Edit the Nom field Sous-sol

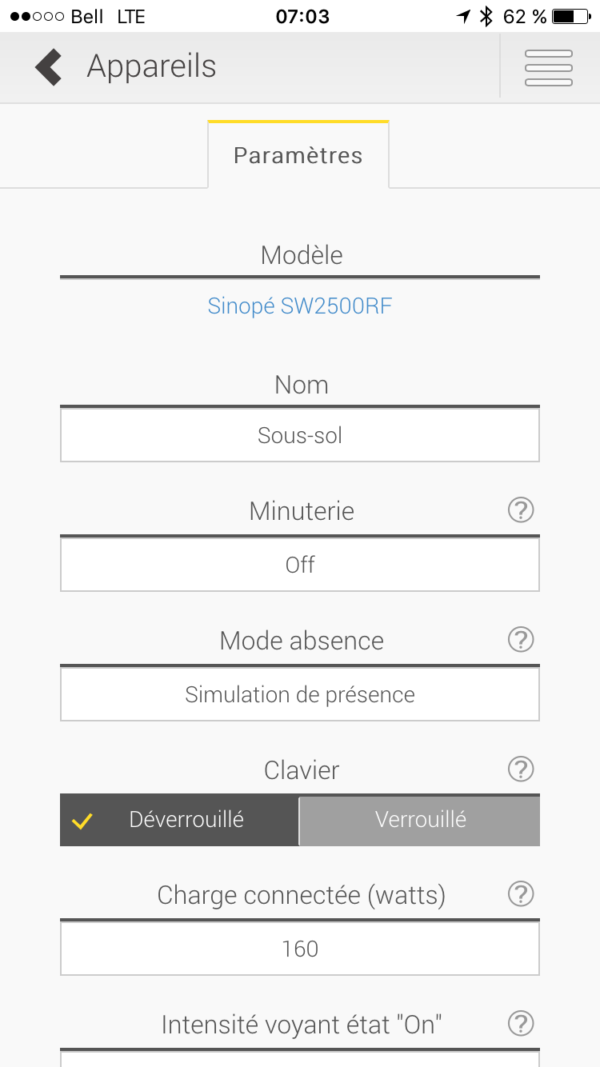(300, 435)
